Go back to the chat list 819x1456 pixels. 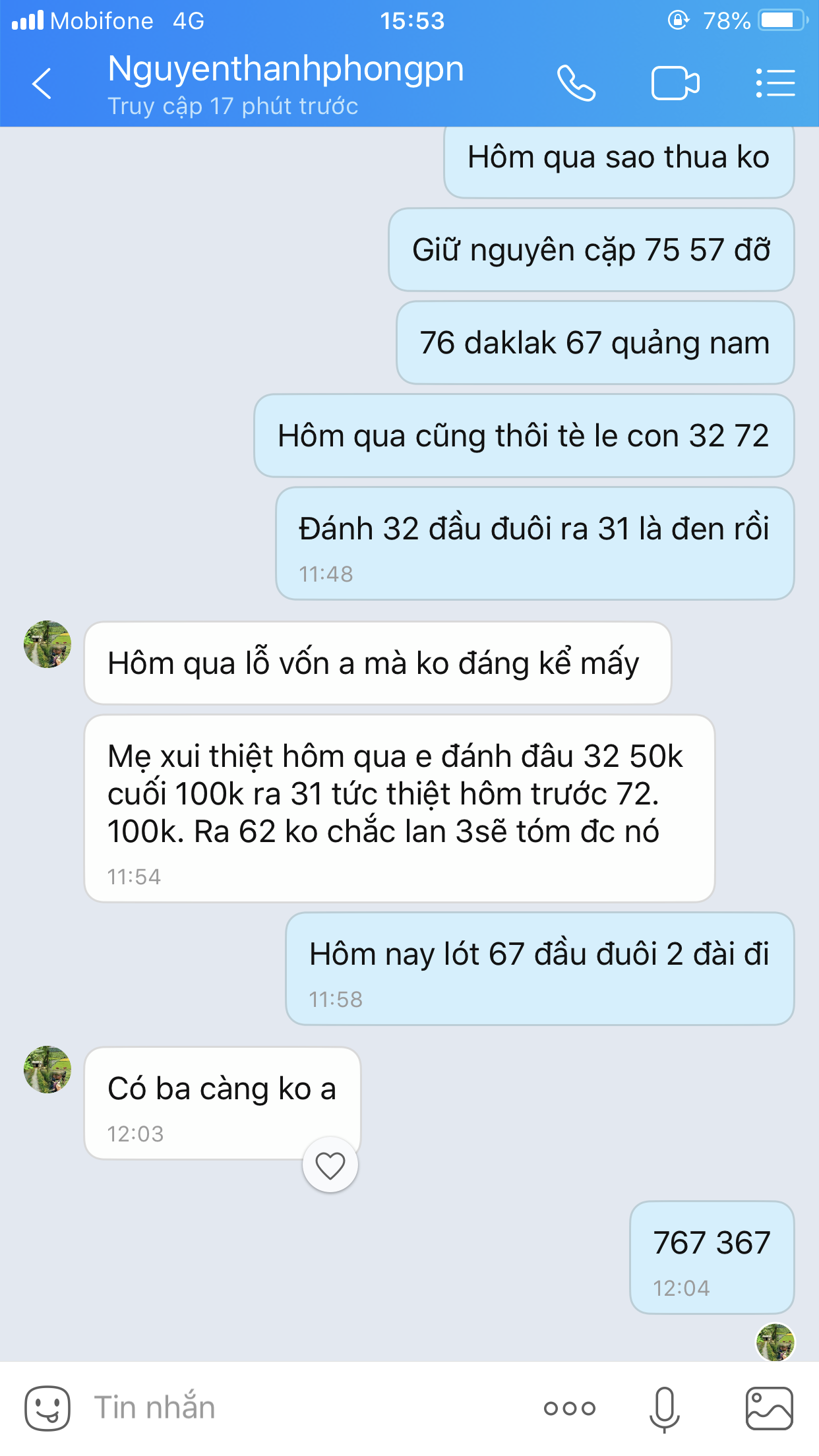(x=42, y=84)
